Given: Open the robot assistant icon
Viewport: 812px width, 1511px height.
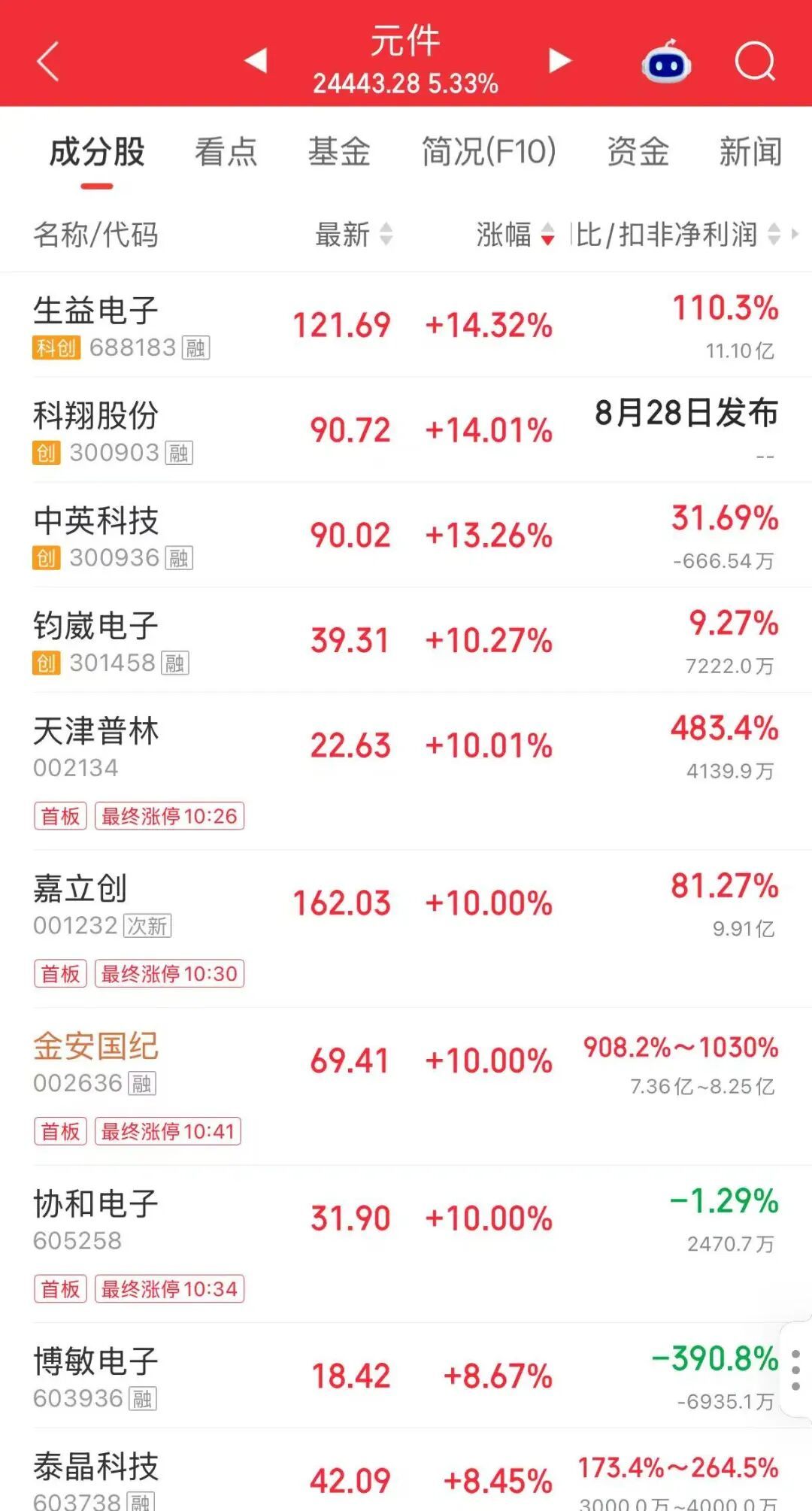Looking at the screenshot, I should (x=665, y=62).
